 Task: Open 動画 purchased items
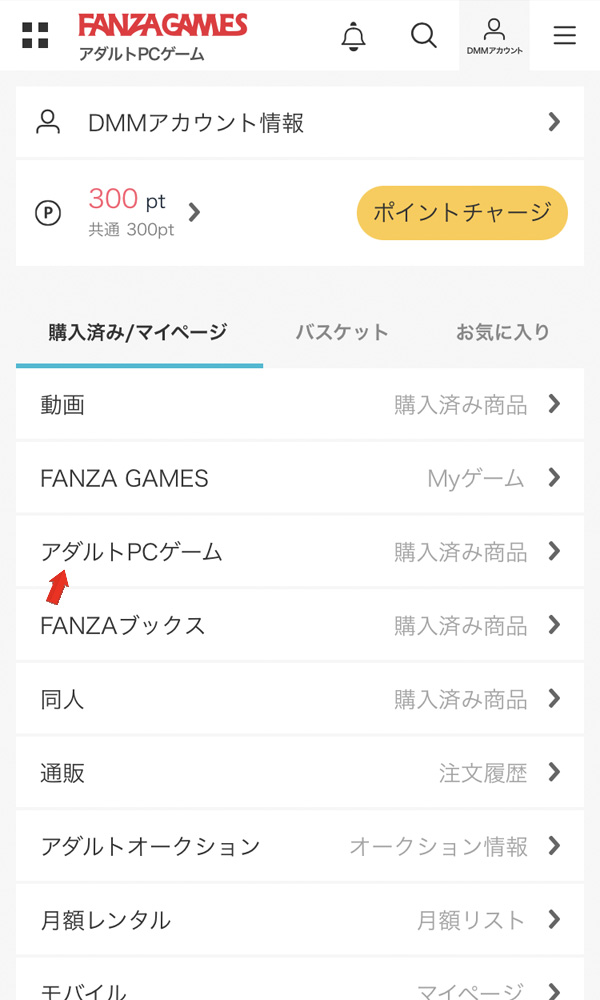tap(300, 405)
